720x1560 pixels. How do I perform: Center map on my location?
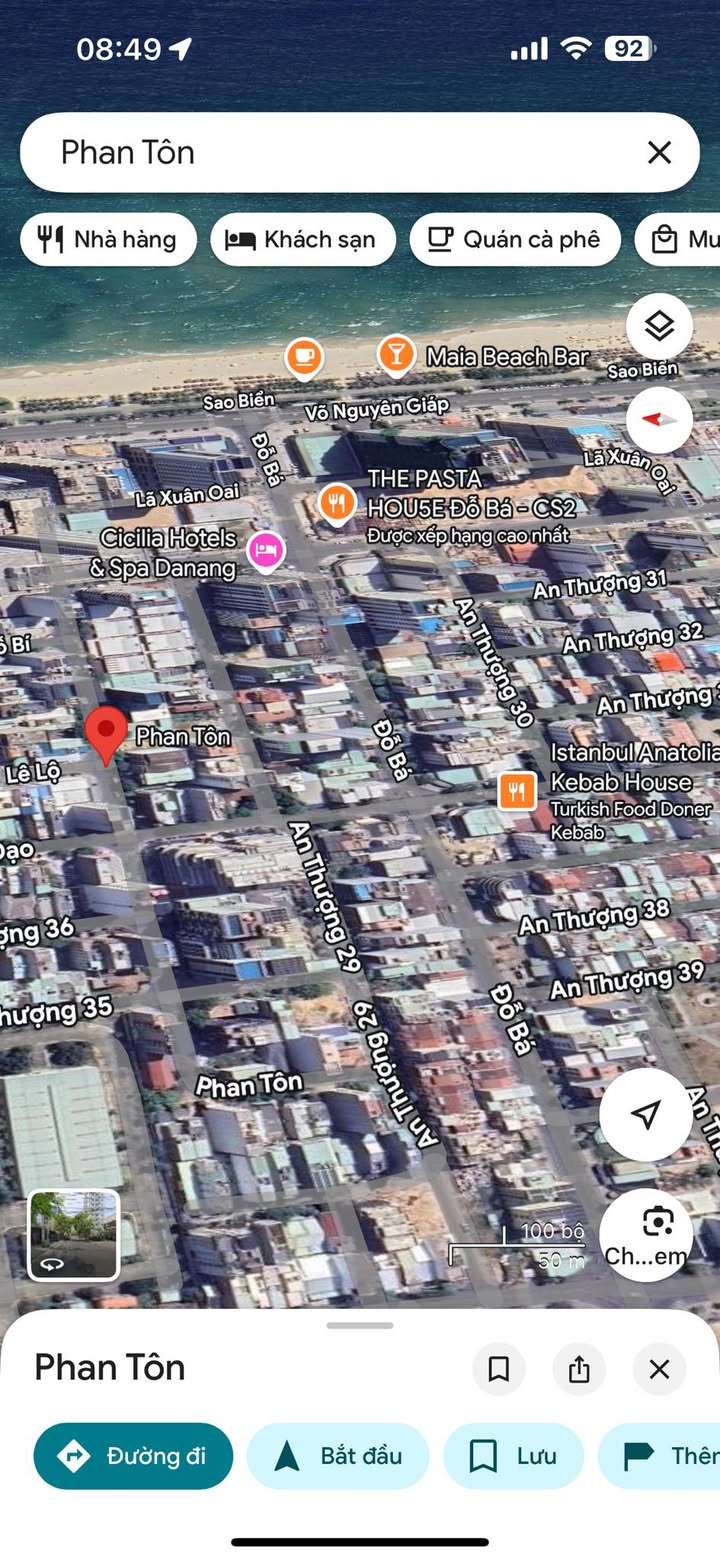646,1115
